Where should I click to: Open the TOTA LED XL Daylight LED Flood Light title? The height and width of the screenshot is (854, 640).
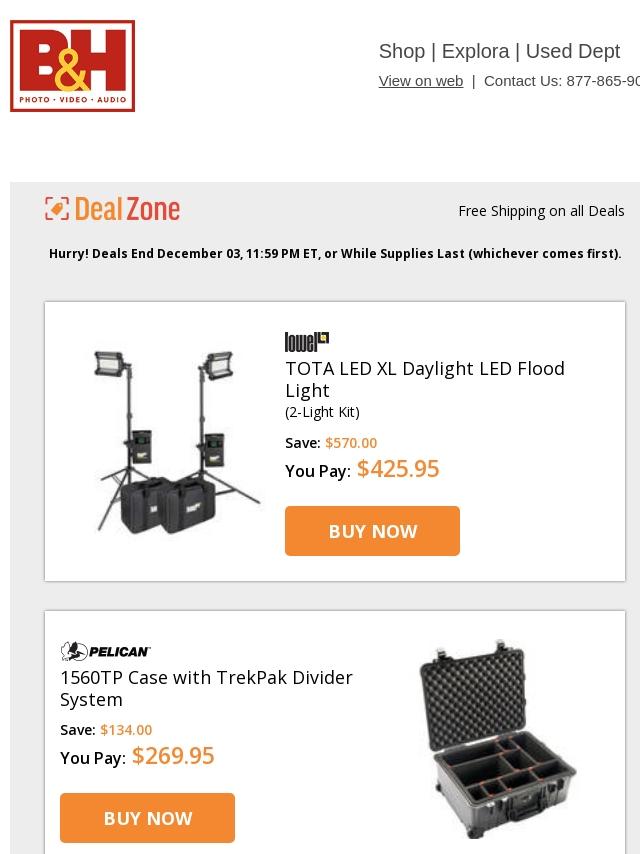click(425, 379)
